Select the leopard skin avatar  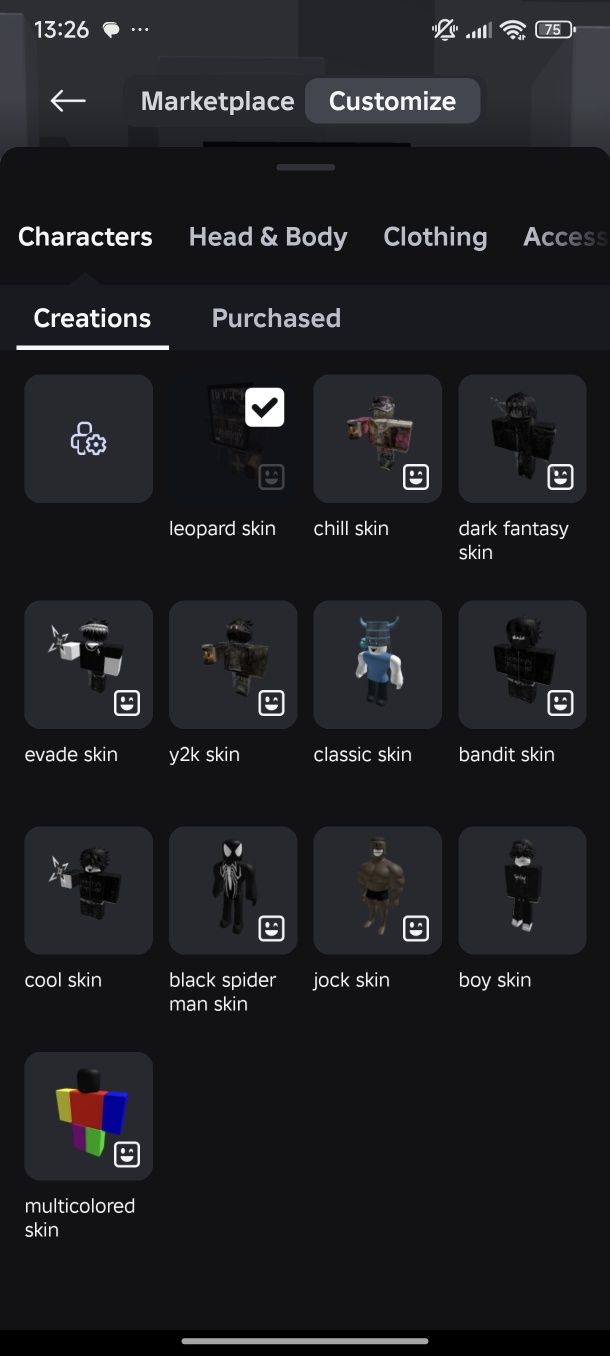point(232,439)
